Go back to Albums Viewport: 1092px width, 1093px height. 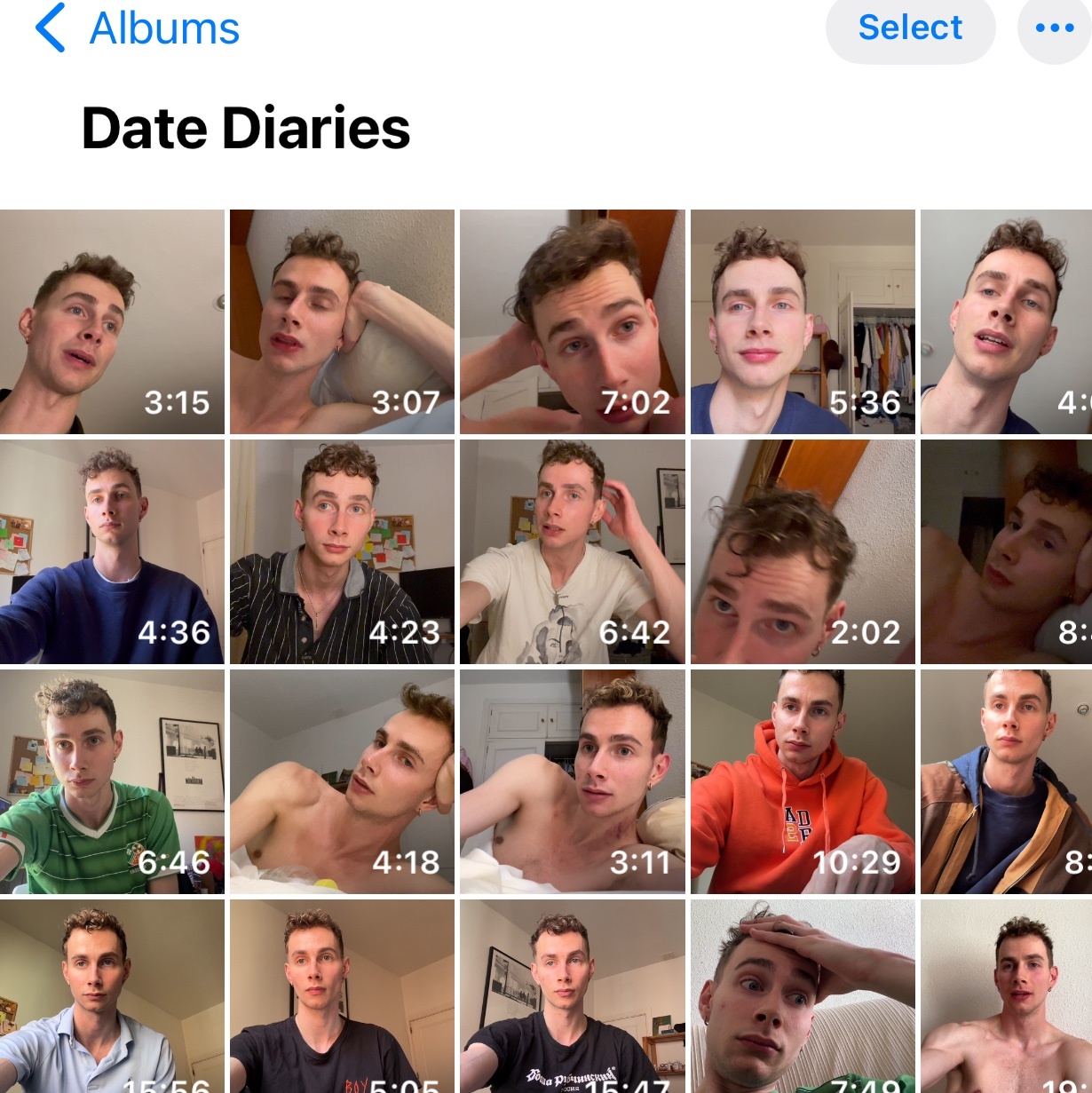[x=138, y=28]
